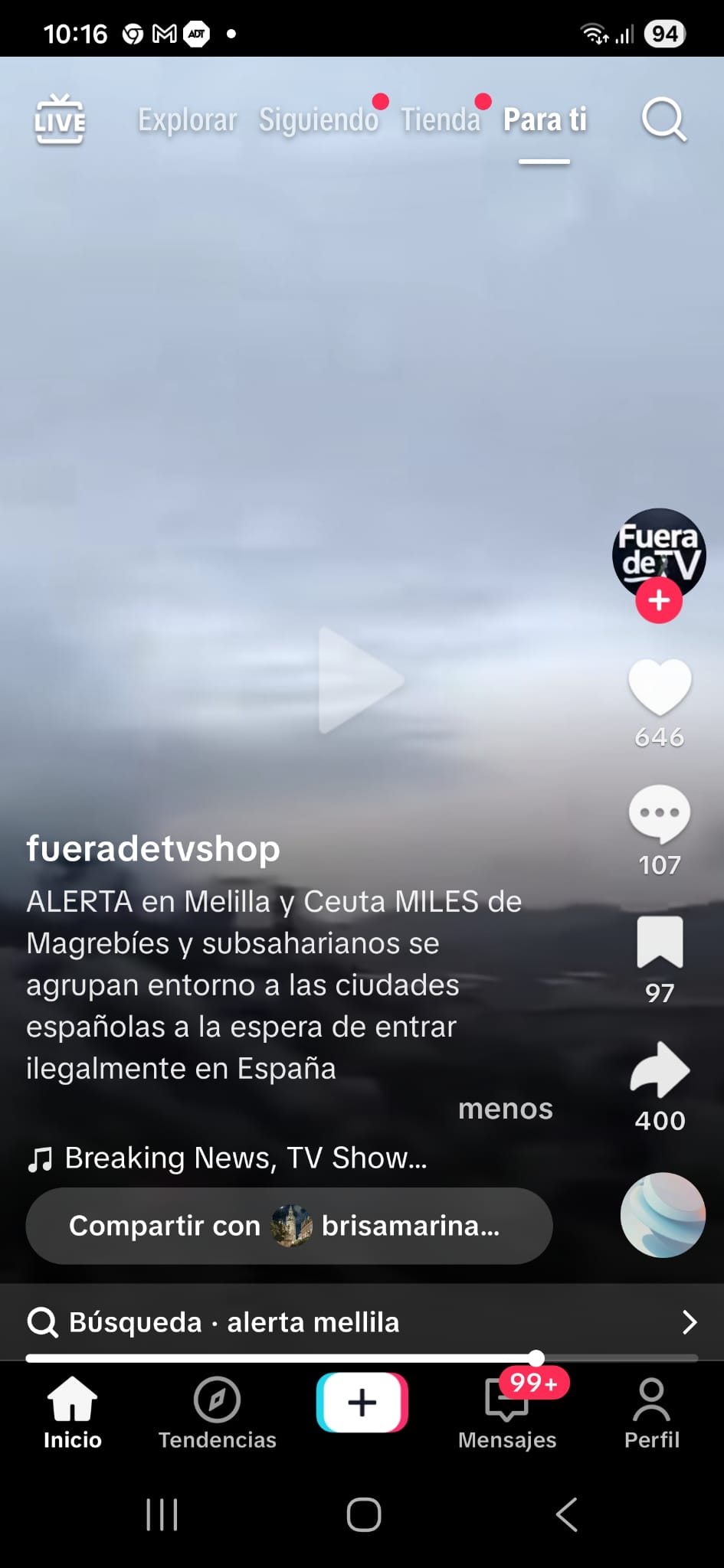Follow FueraDeTV with the plus button

click(x=659, y=600)
